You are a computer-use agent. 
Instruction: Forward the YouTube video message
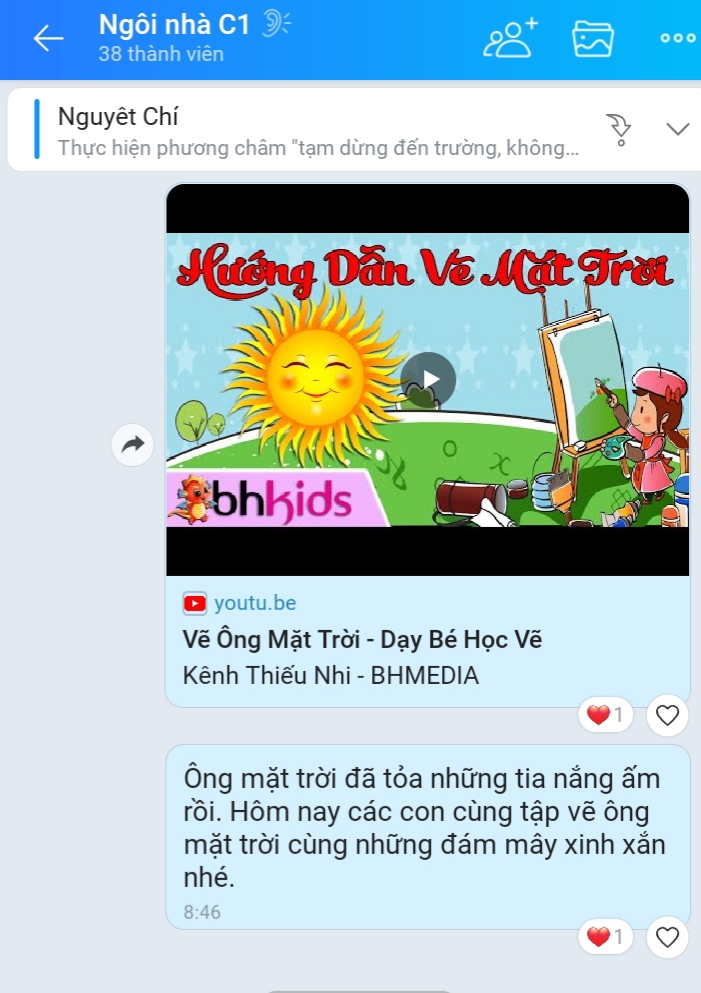[132, 445]
